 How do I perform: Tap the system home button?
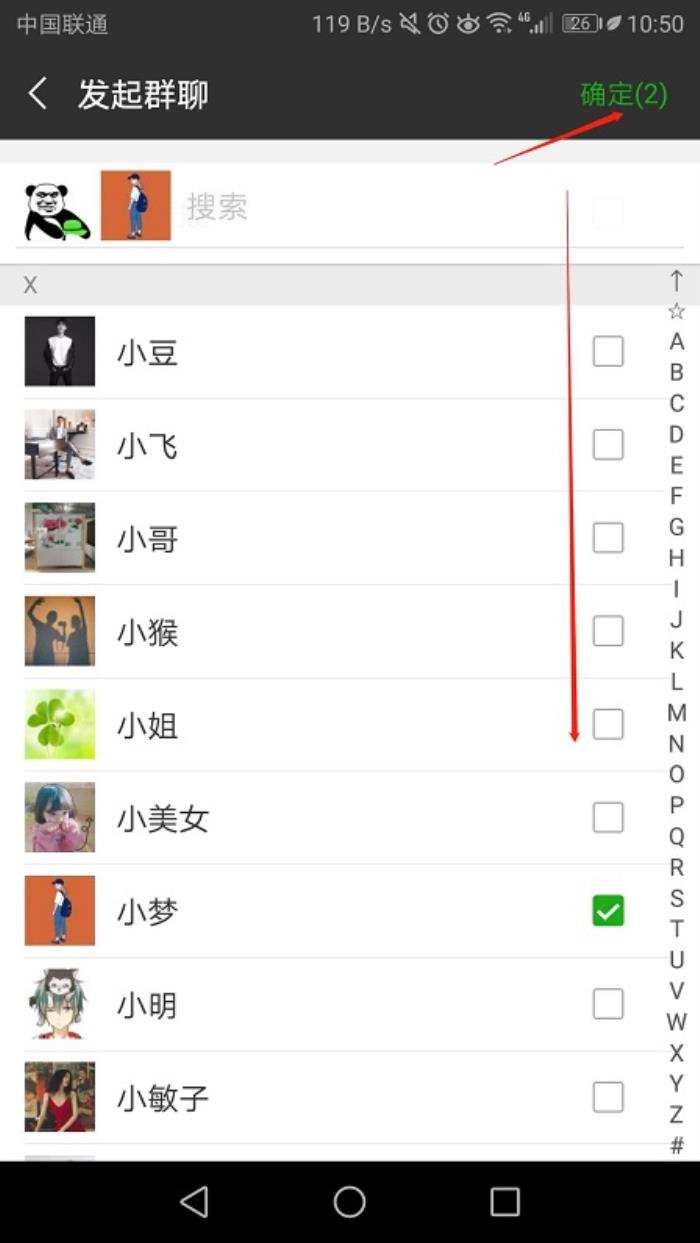click(349, 1201)
